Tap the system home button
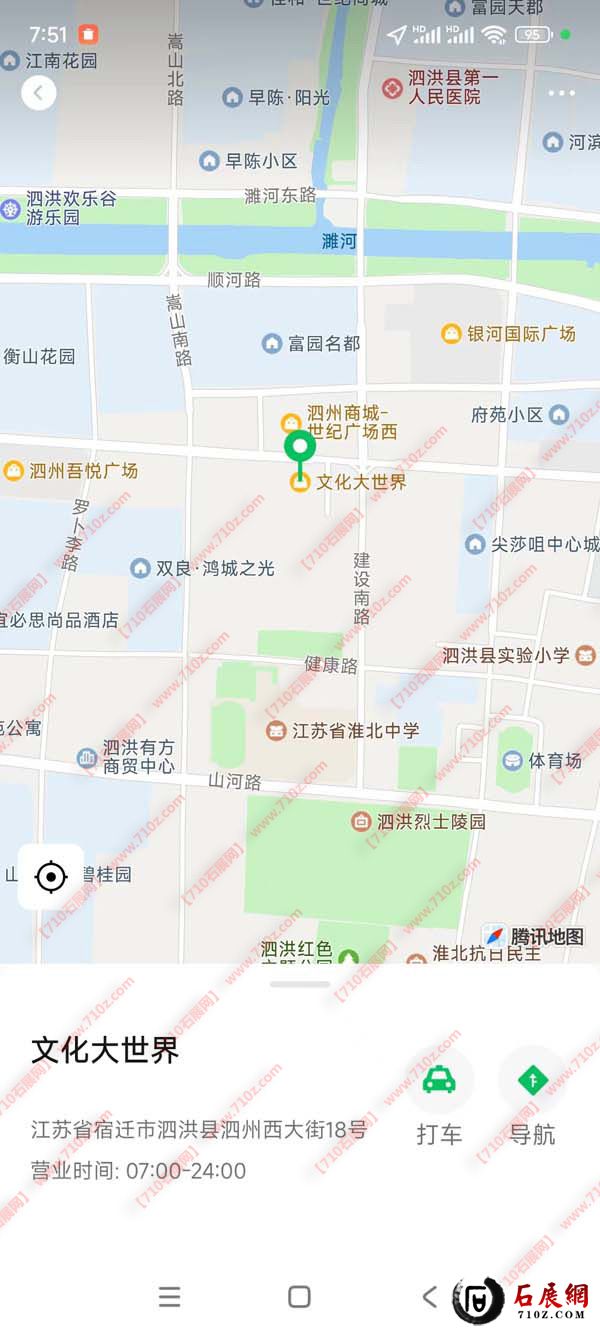600x1333 pixels. (299, 1297)
